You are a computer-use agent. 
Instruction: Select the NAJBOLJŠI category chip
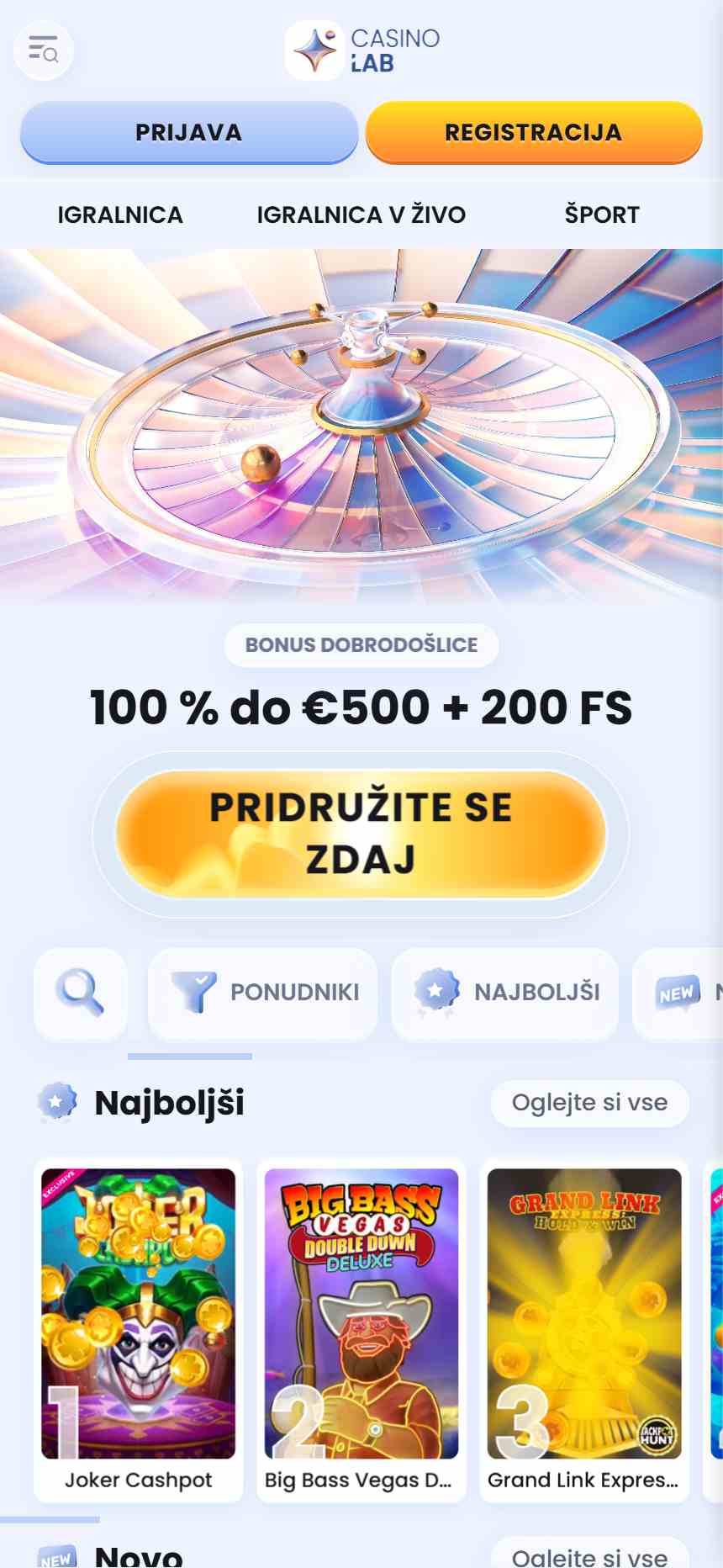pyautogui.click(x=505, y=993)
